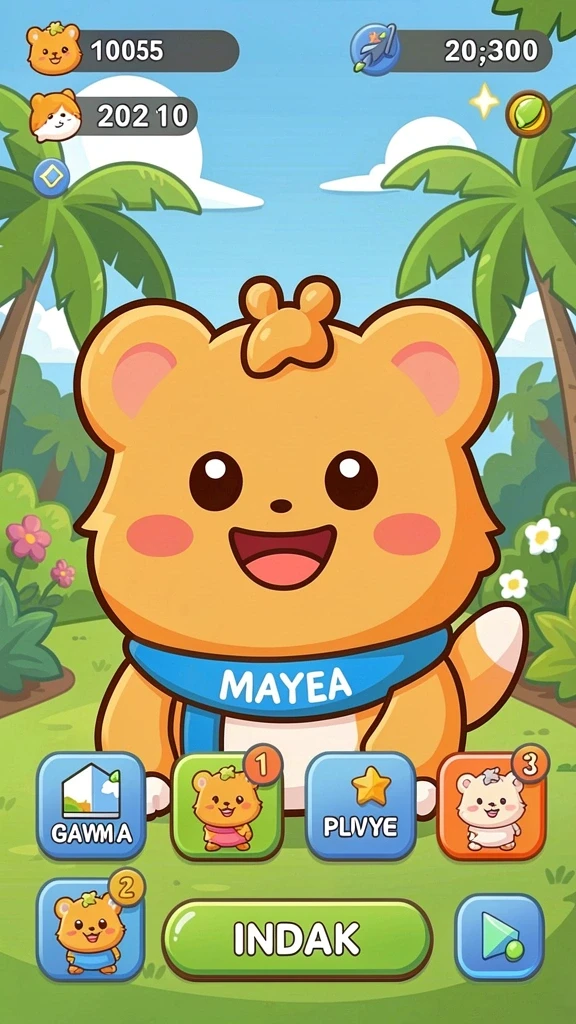Viewport: 576px width, 1024px height.
Task: Open the PLIVYE star button
Action: coord(360,805)
